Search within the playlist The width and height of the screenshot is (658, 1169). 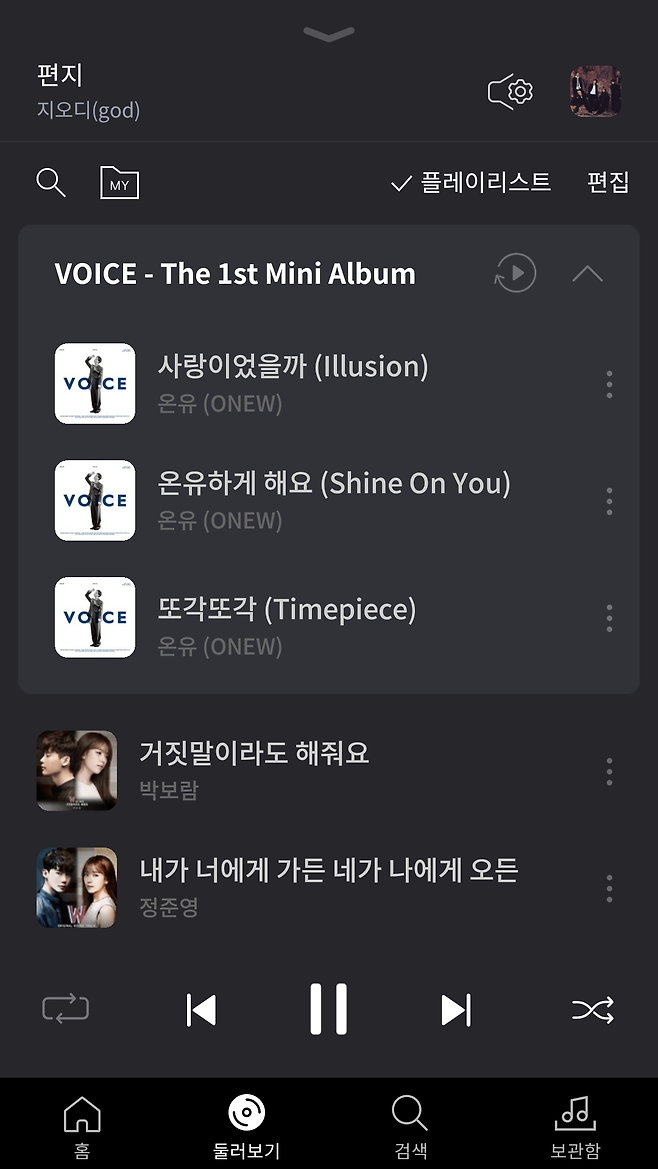(50, 183)
